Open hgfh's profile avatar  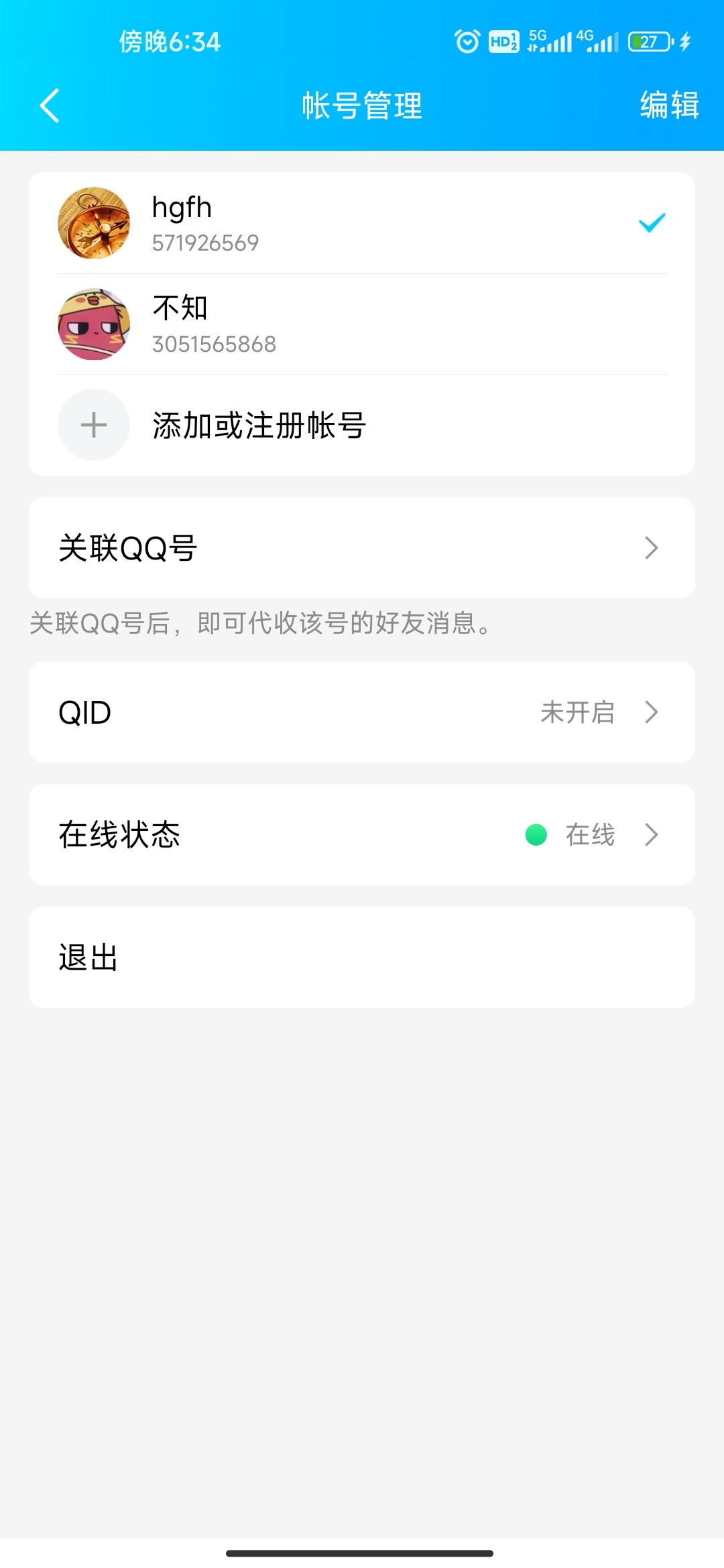pyautogui.click(x=94, y=223)
